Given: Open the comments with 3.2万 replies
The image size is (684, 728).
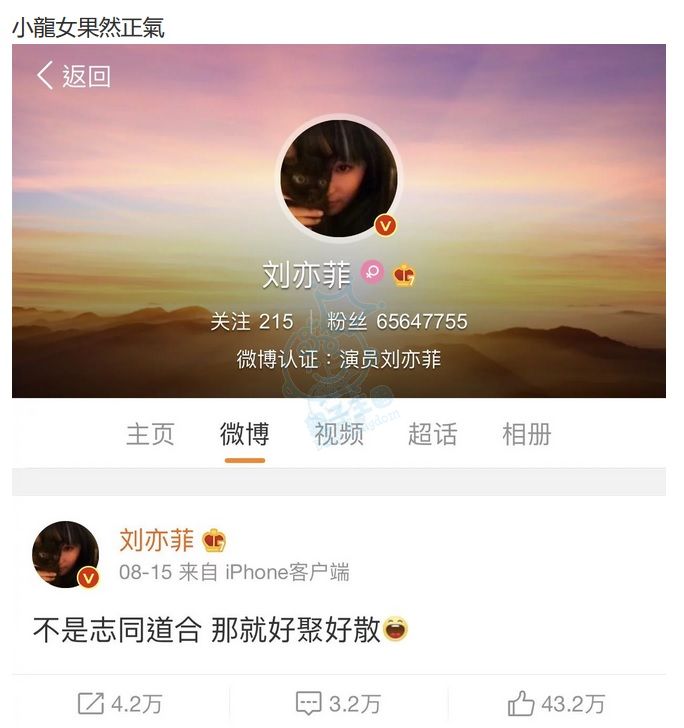Looking at the screenshot, I should 338,703.
